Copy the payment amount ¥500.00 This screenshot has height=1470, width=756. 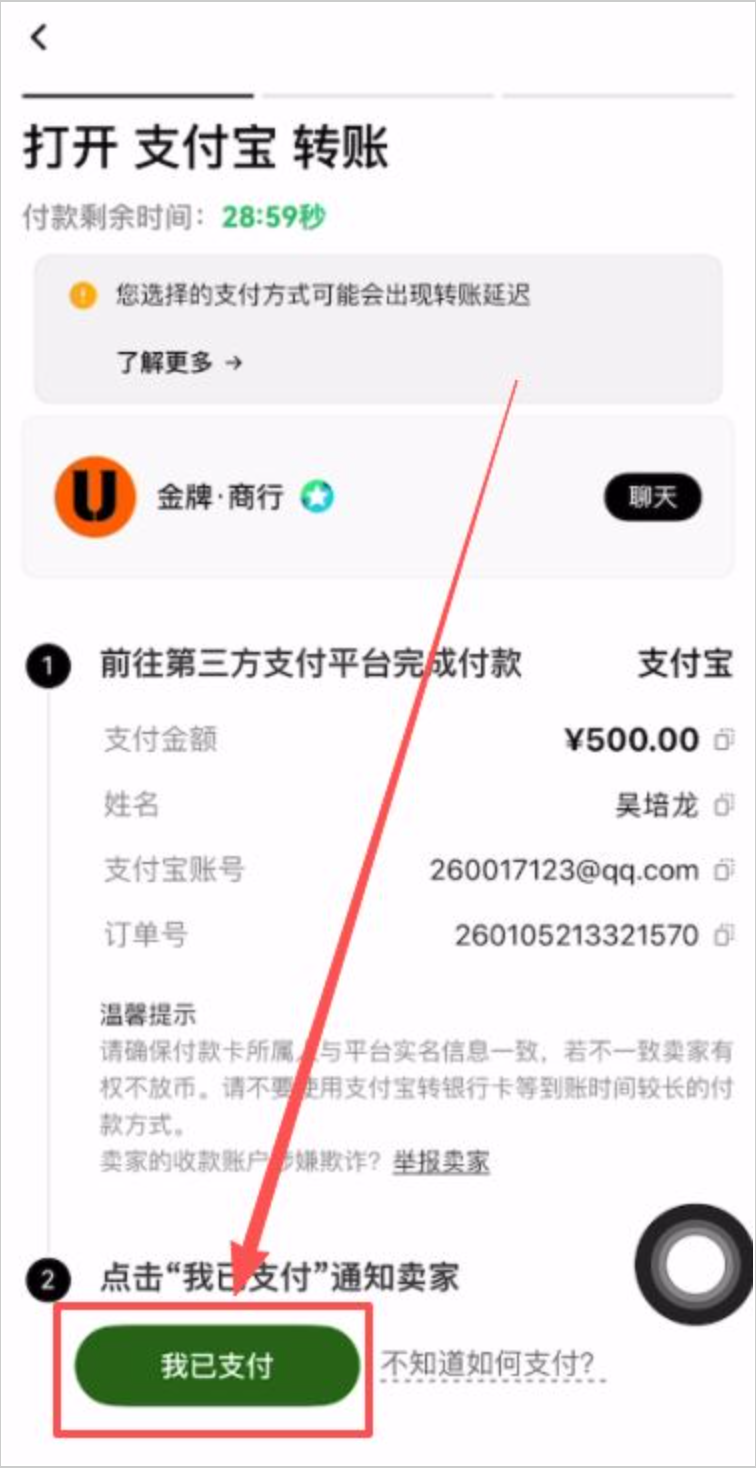(723, 741)
